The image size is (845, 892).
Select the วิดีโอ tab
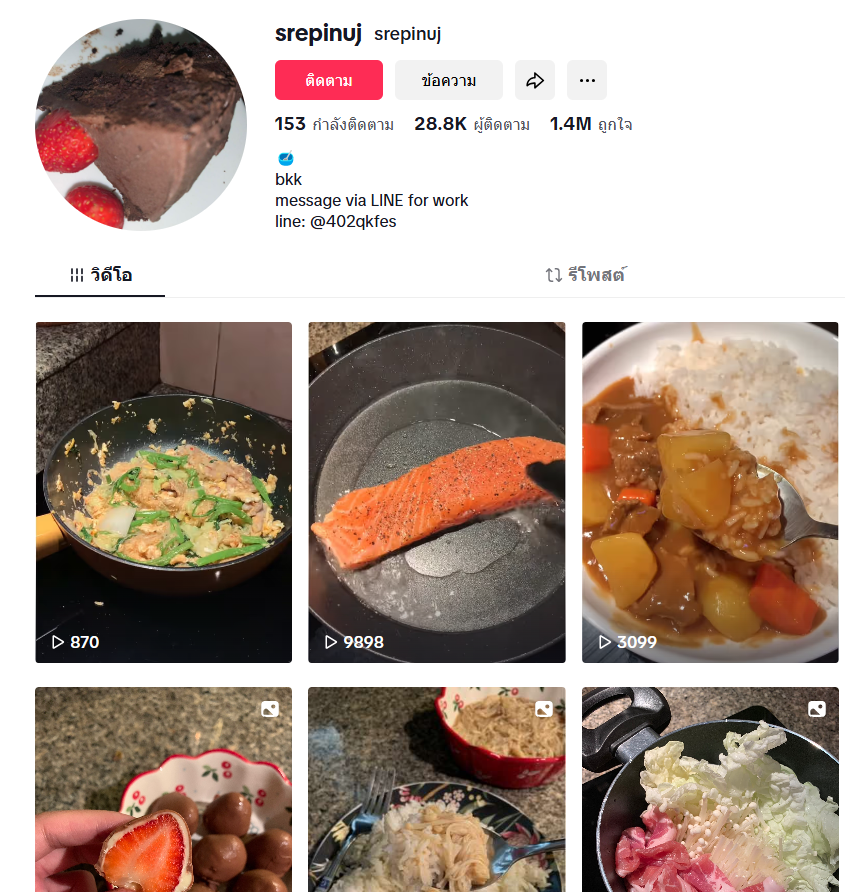click(100, 275)
